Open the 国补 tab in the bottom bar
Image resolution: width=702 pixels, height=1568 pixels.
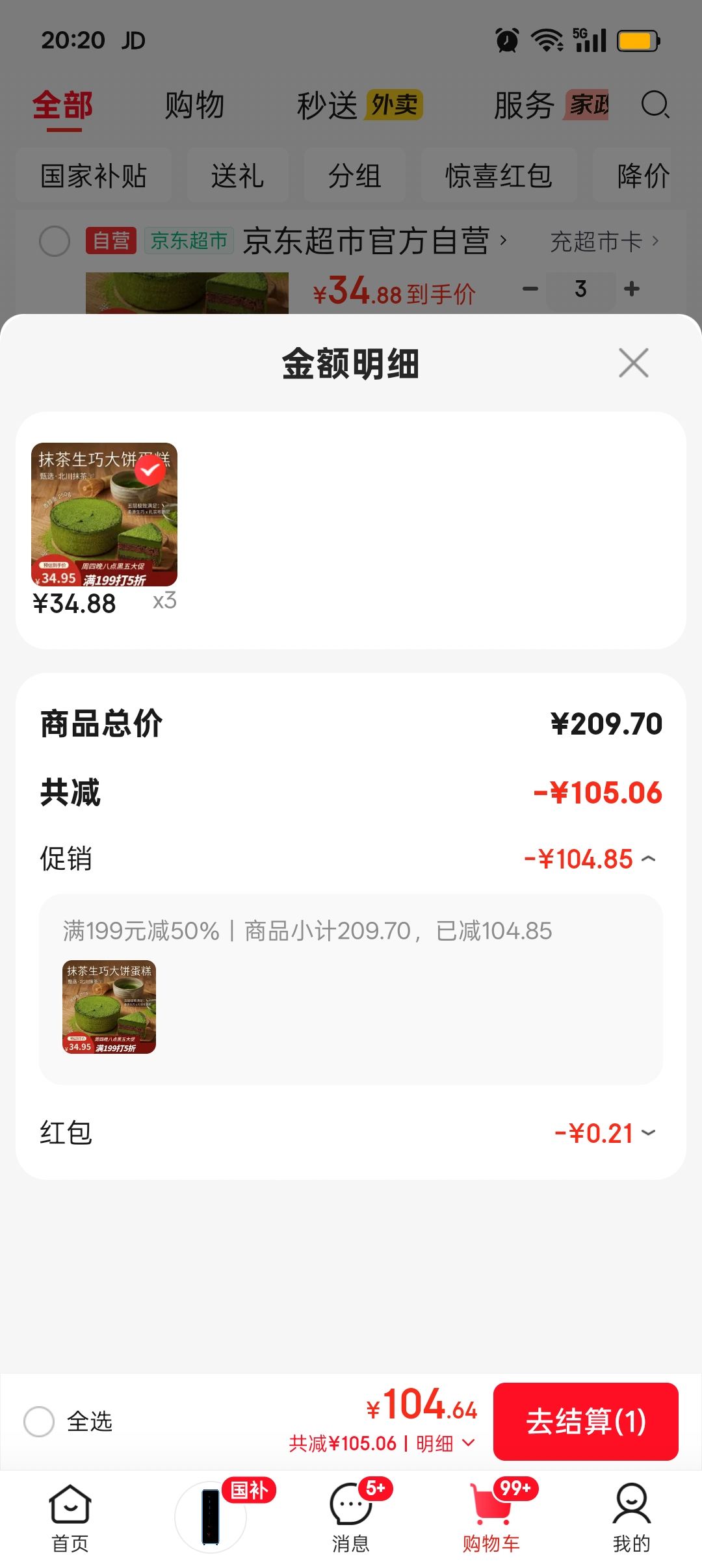[x=211, y=1517]
